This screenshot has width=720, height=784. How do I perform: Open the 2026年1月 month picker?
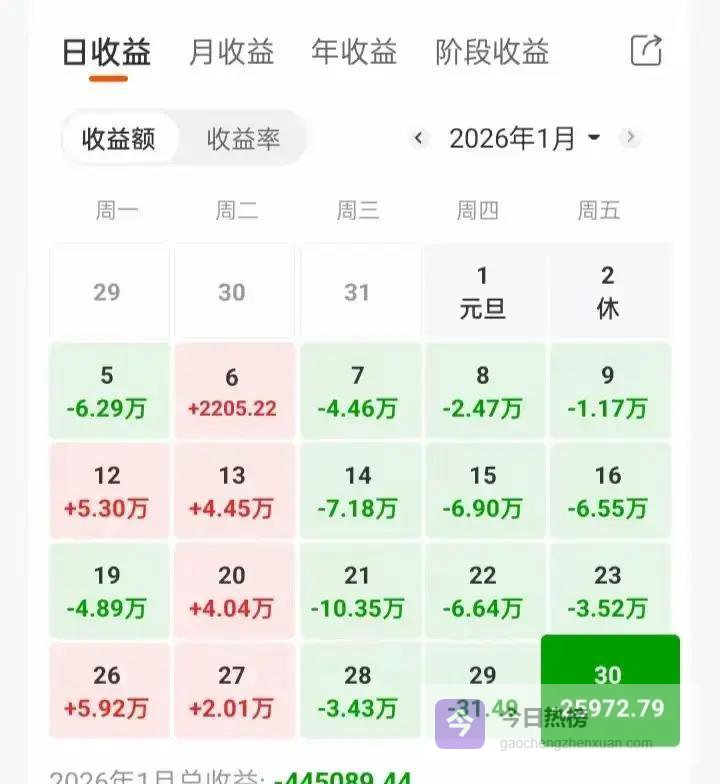[x=524, y=138]
